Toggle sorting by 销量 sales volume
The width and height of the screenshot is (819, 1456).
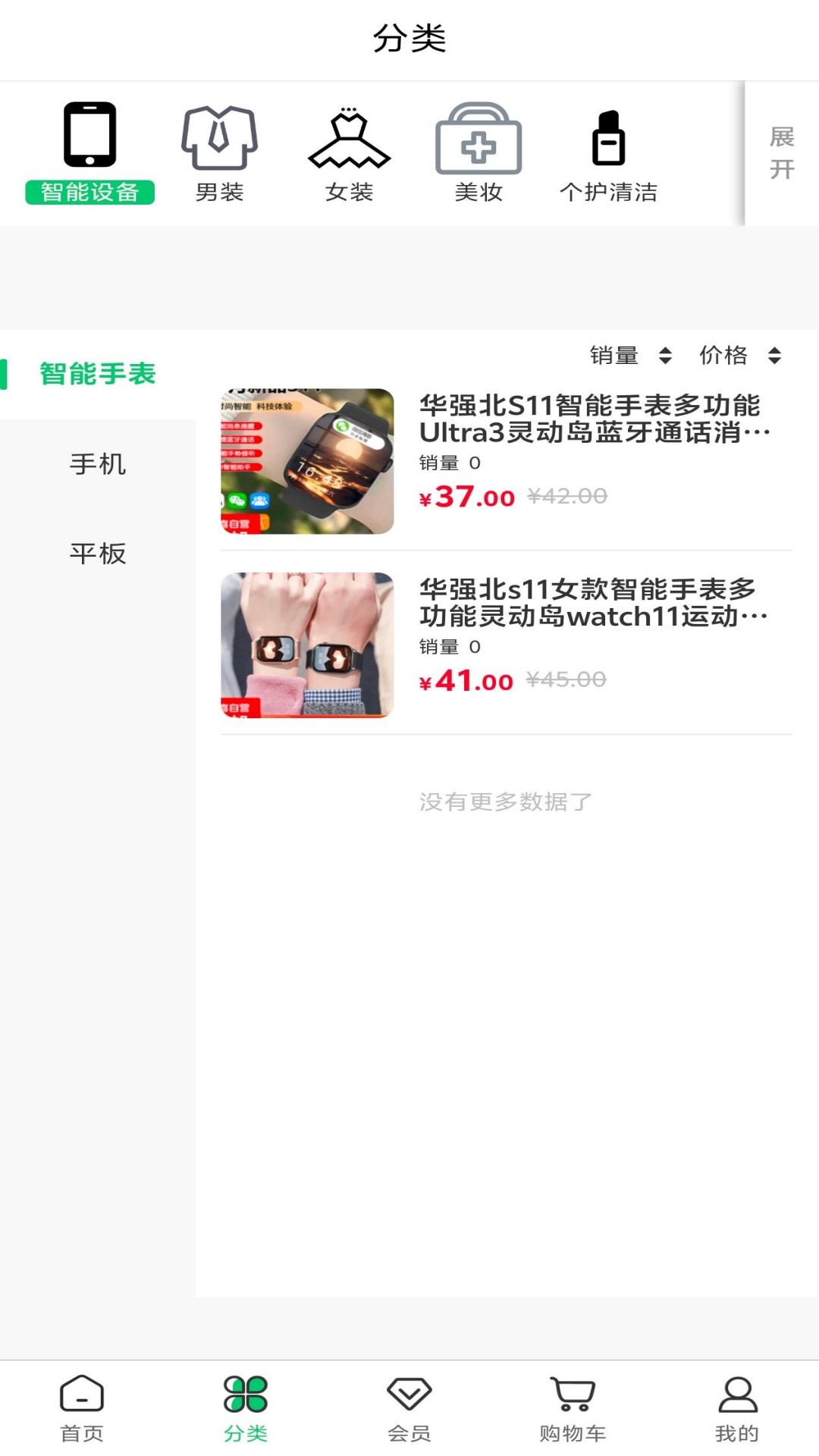pyautogui.click(x=614, y=355)
